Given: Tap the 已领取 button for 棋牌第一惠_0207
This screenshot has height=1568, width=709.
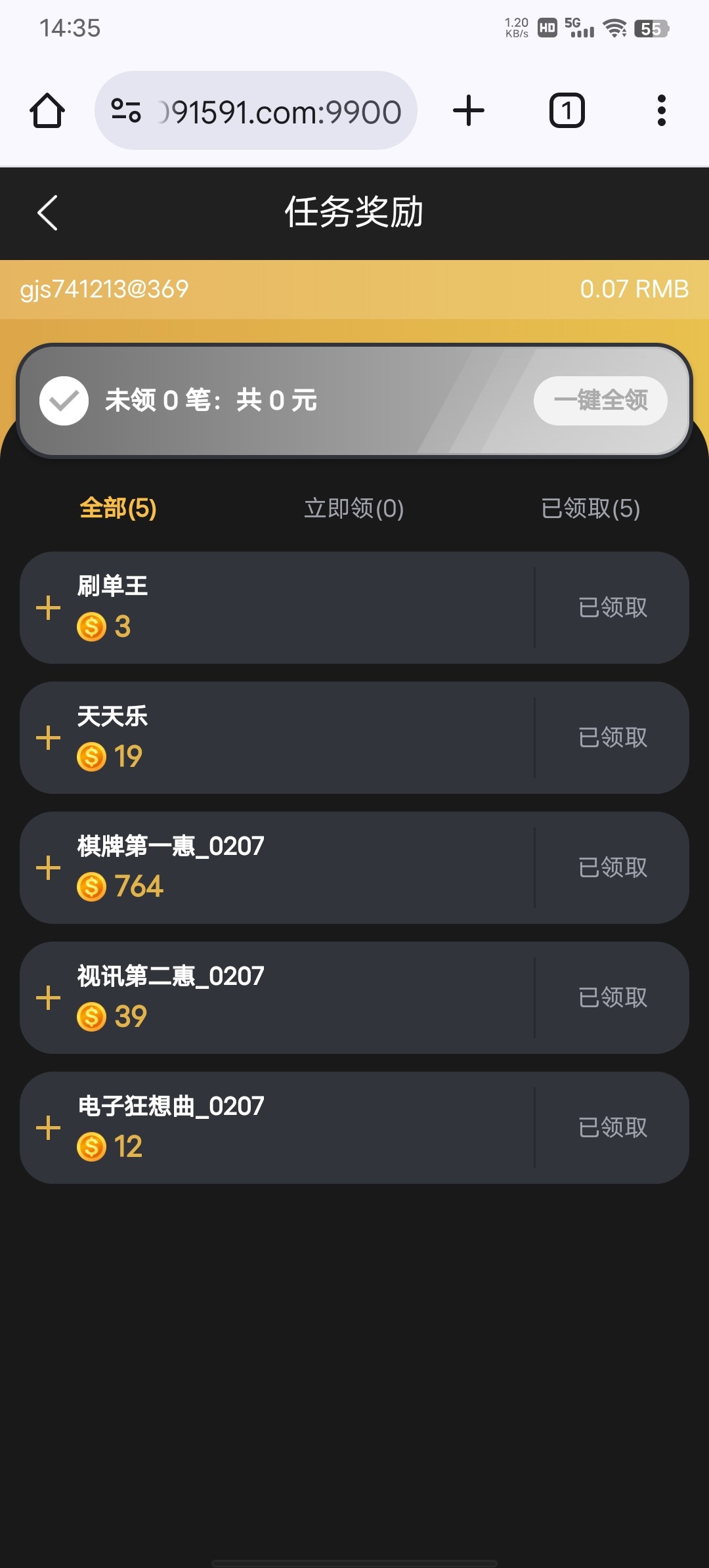Looking at the screenshot, I should tap(612, 867).
